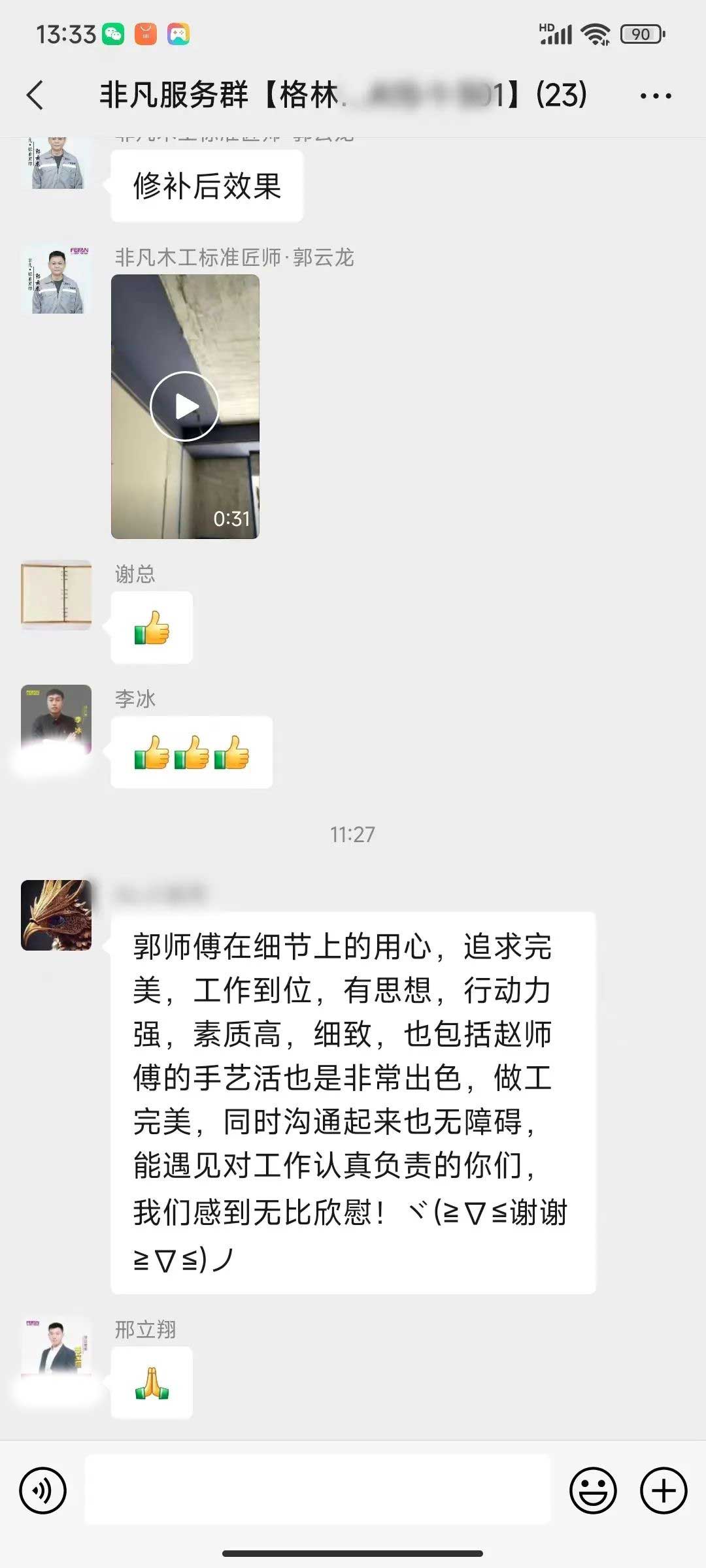Open 邢立翔's profile avatar
Image resolution: width=706 pixels, height=1568 pixels.
point(56,1347)
